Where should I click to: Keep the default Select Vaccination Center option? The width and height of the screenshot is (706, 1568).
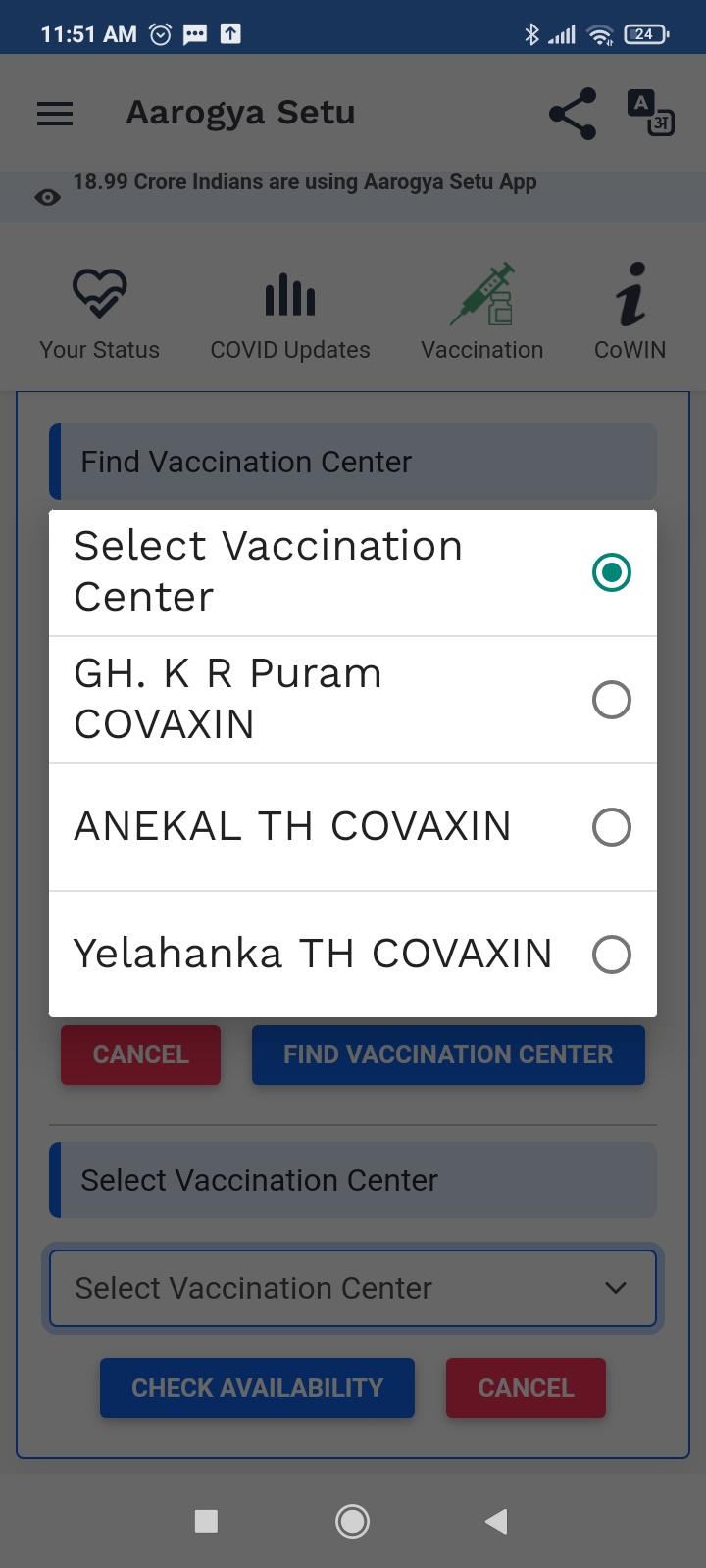click(x=352, y=572)
